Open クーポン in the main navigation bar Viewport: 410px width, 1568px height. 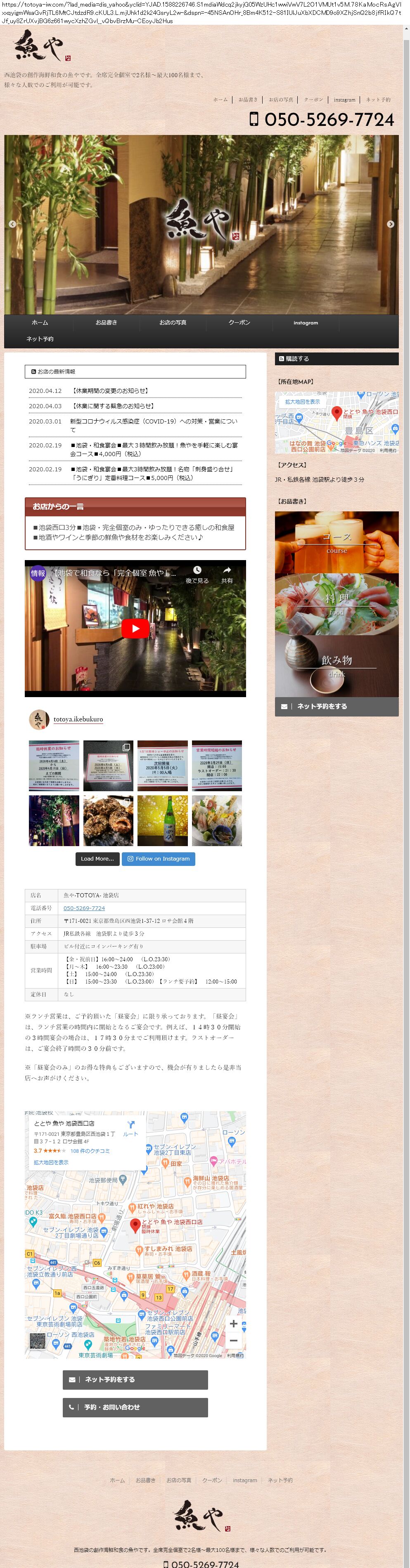[x=239, y=323]
